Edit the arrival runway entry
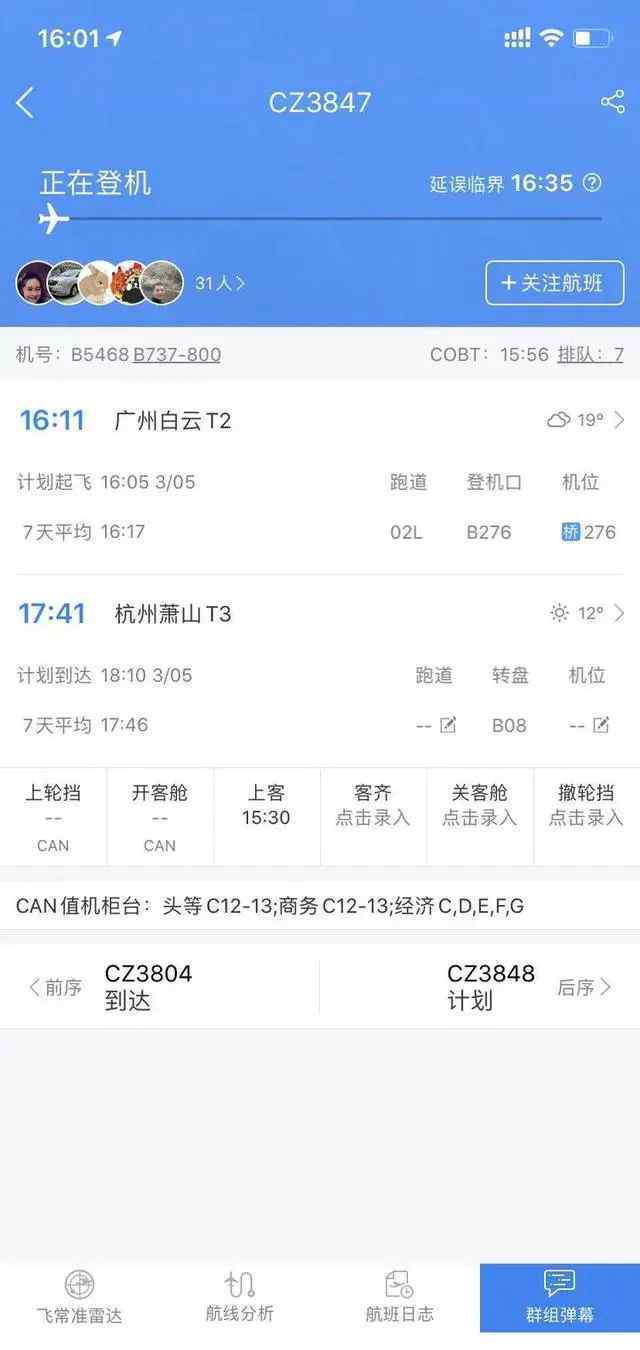640x1350 pixels. coord(436,725)
